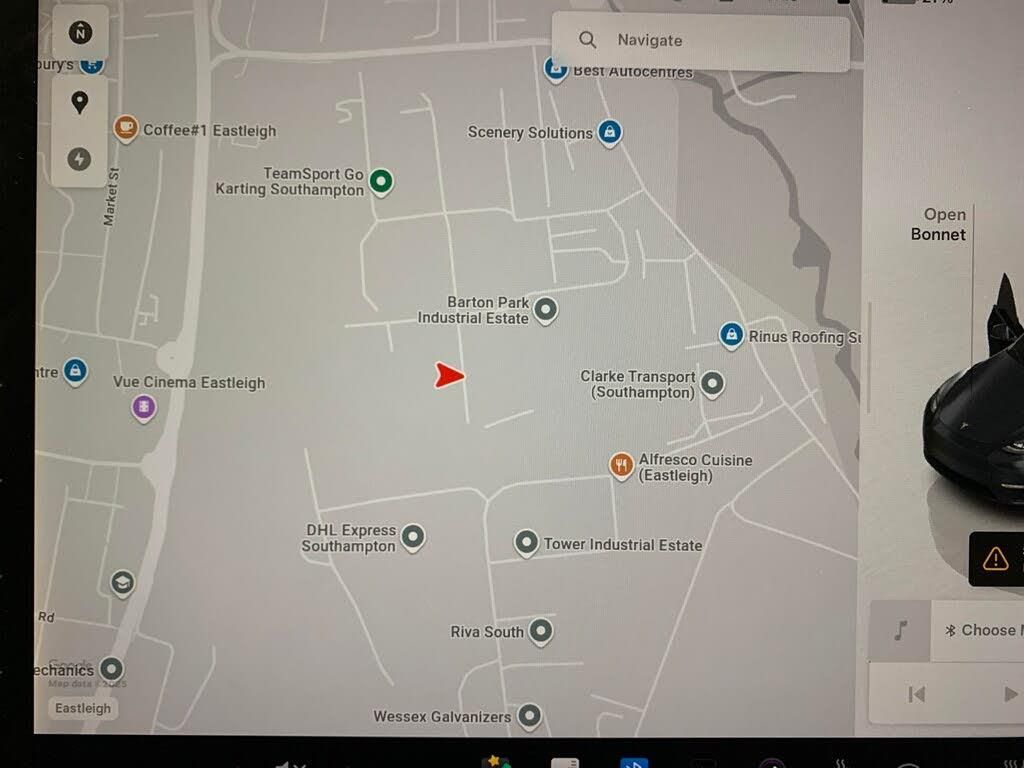Select the Alfresco Cuisine (Eastleigh) marker

click(622, 464)
